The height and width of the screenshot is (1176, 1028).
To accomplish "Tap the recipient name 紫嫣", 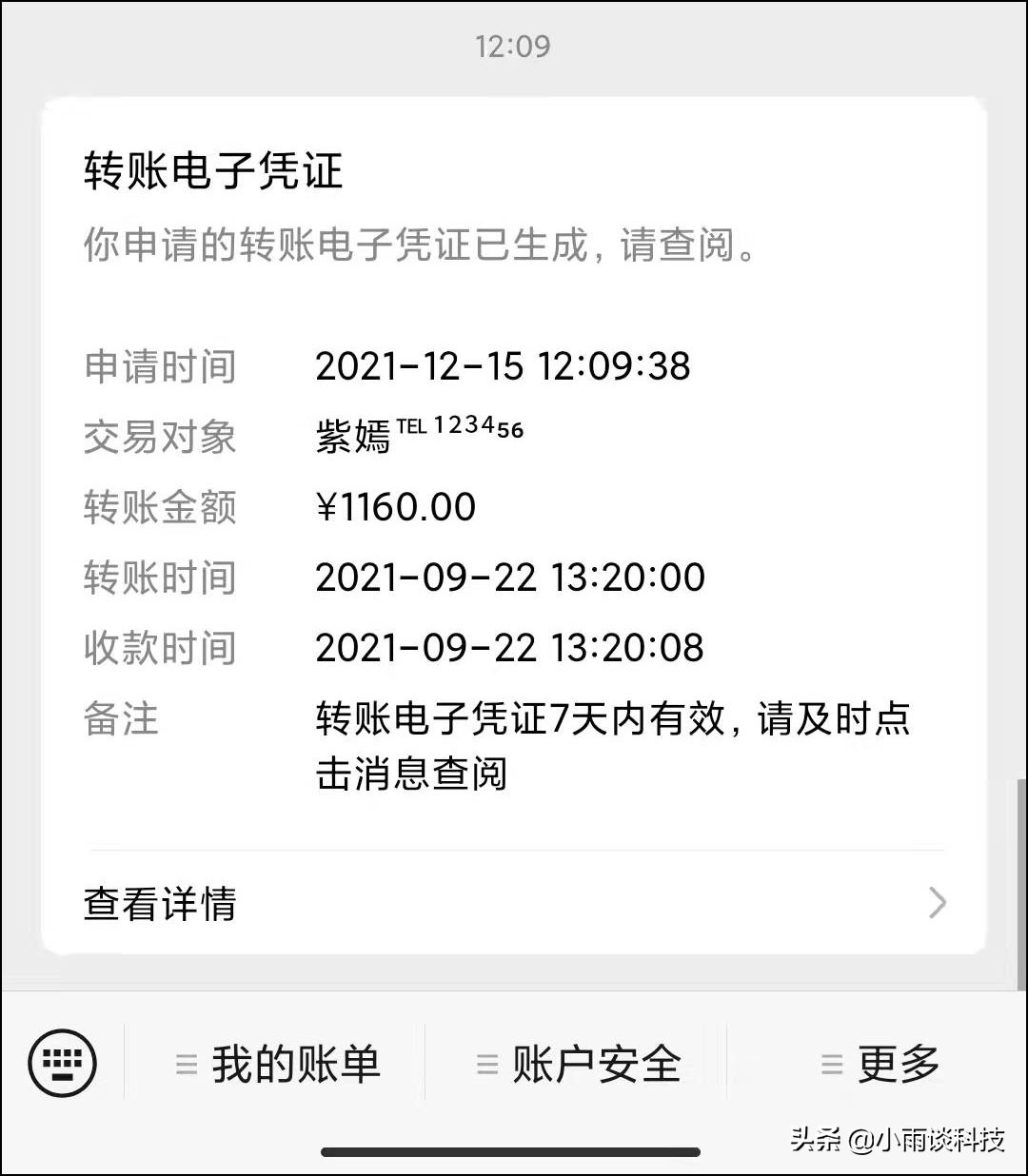I will click(352, 437).
